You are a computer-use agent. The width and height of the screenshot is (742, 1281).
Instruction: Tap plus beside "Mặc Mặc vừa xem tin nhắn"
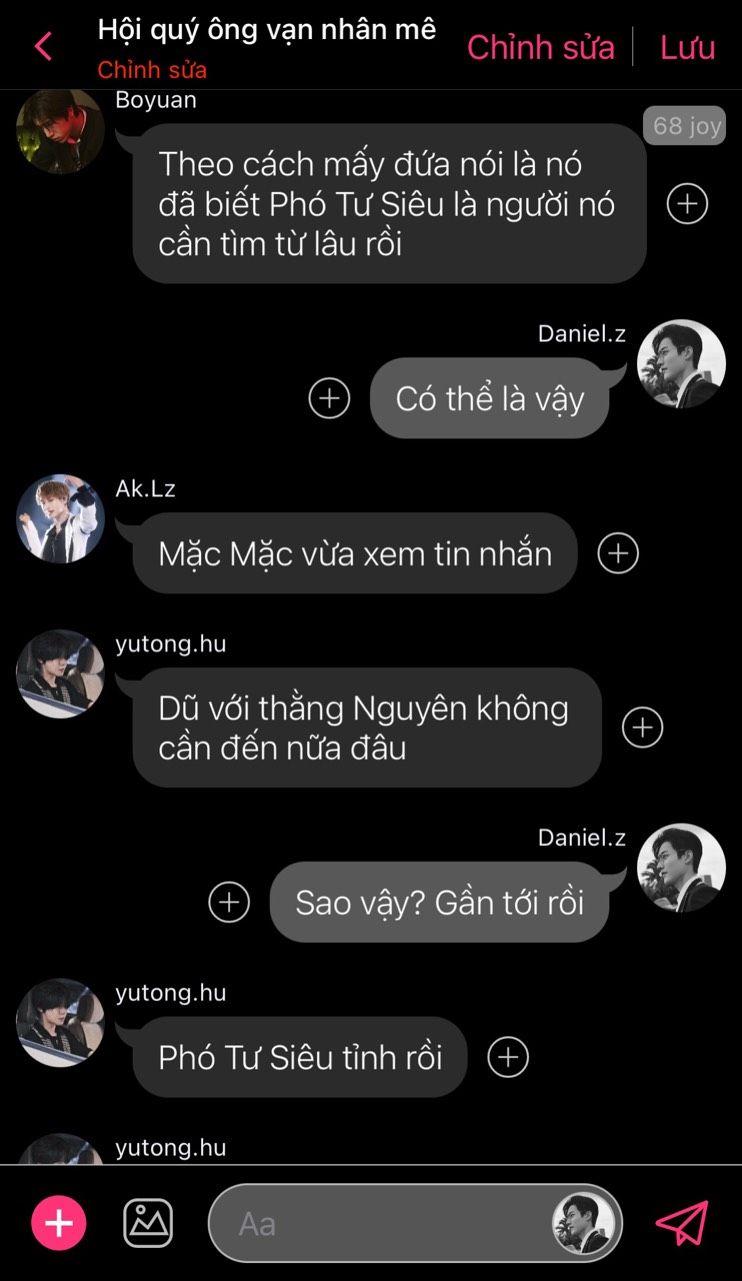pyautogui.click(x=618, y=553)
